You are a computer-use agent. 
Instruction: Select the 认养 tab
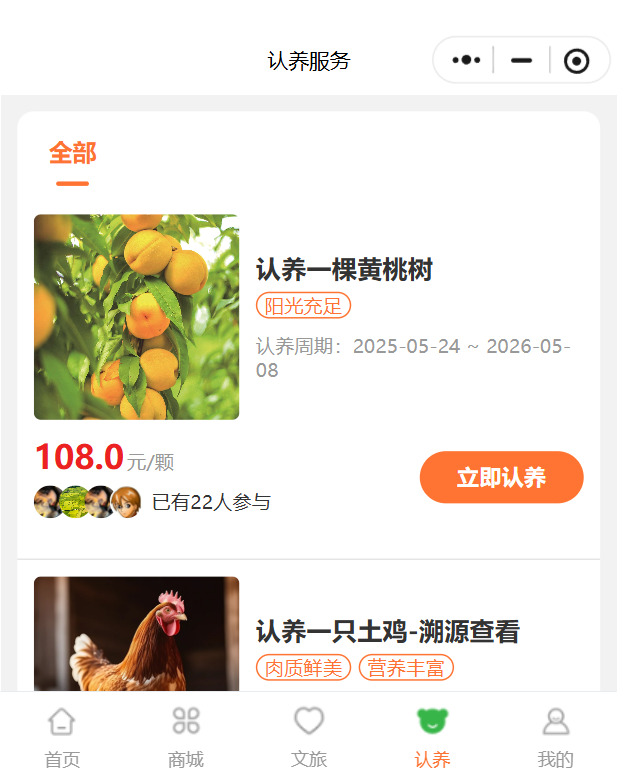[432, 737]
